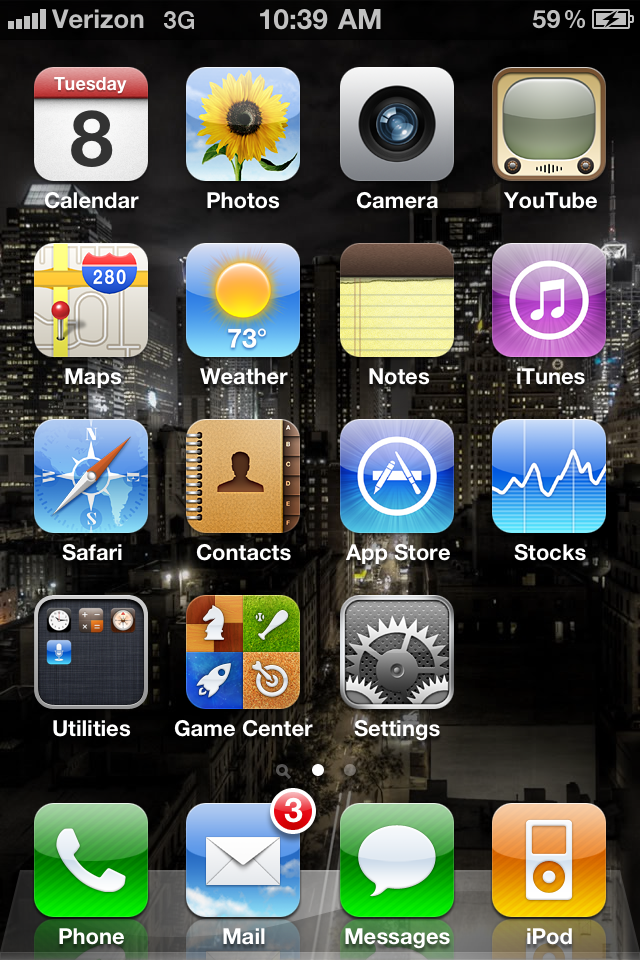This screenshot has height=960, width=640.
Task: Open Game Center
Action: 243,652
